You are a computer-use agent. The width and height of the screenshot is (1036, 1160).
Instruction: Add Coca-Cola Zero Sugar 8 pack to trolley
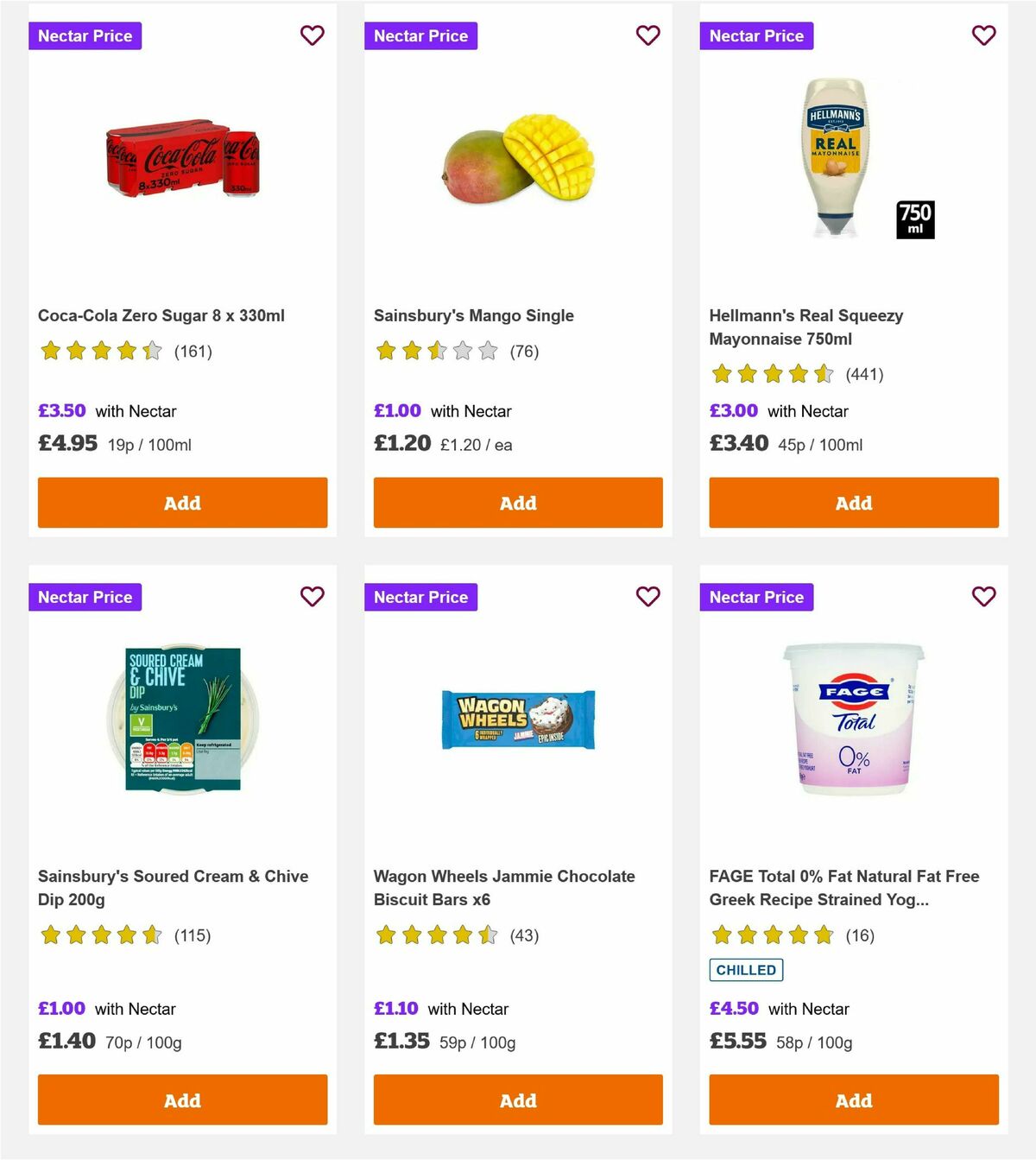pyautogui.click(x=181, y=502)
